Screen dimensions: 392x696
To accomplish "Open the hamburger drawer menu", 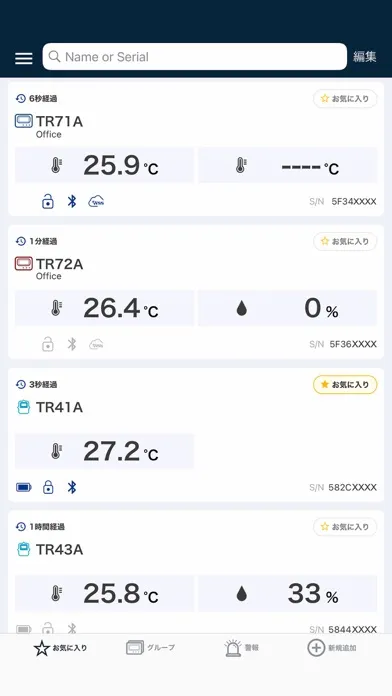I will [x=24, y=58].
